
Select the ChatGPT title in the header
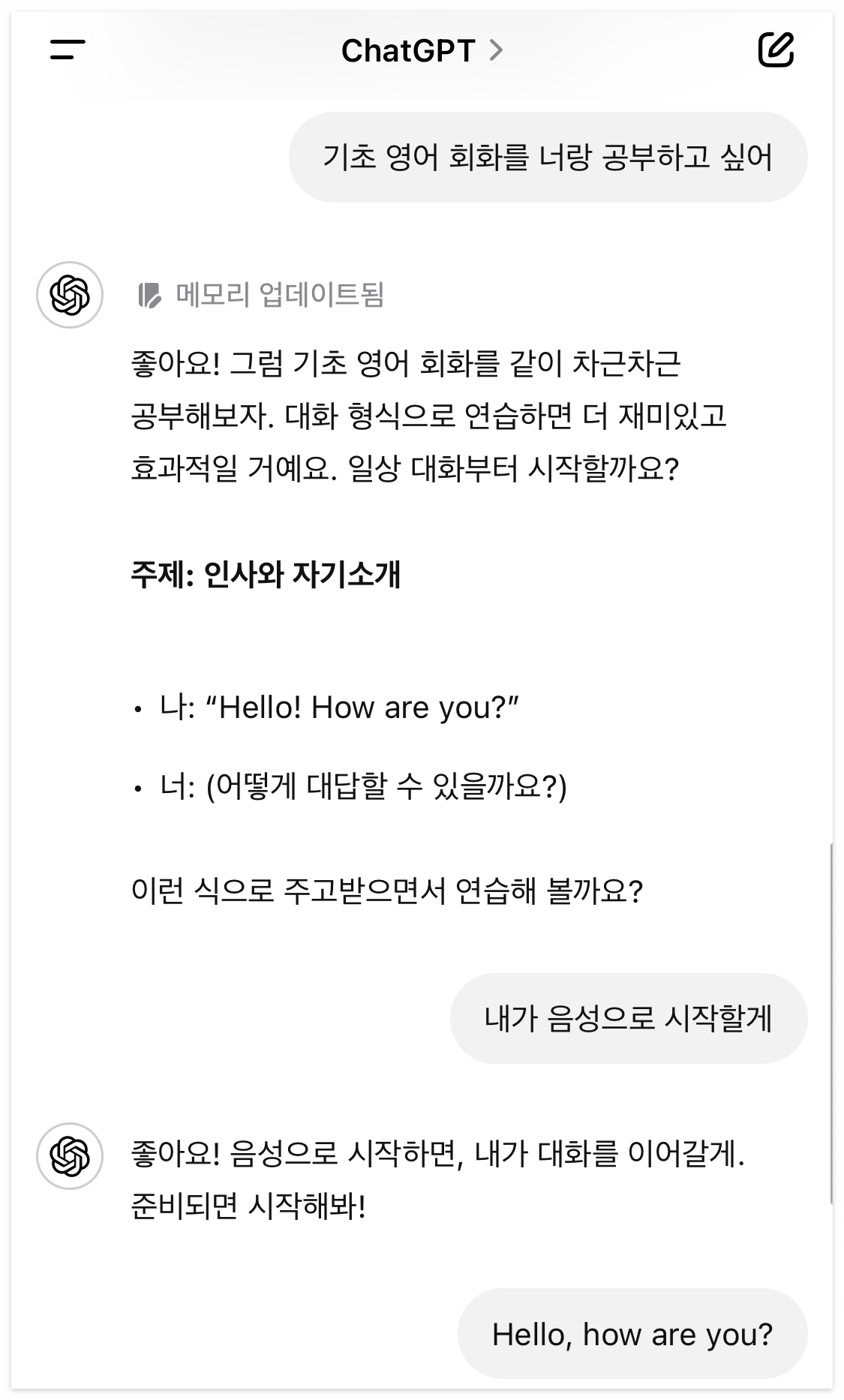pos(409,51)
